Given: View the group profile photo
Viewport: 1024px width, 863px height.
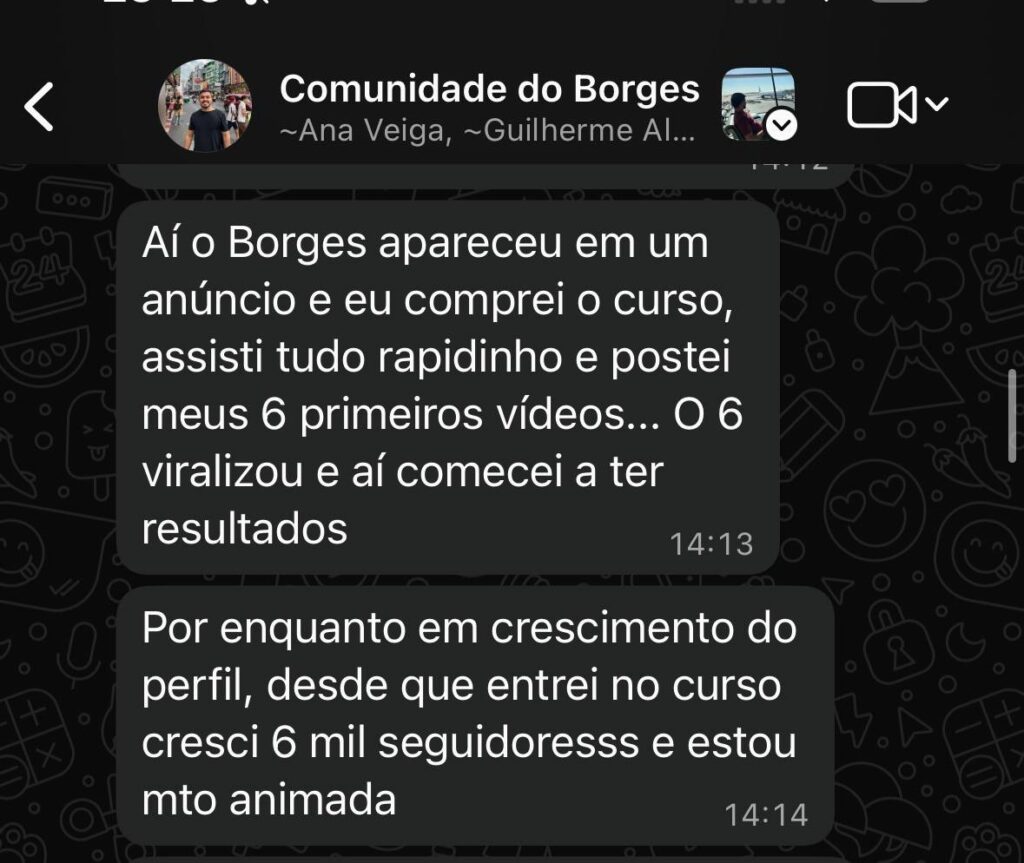Looking at the screenshot, I should 205,105.
